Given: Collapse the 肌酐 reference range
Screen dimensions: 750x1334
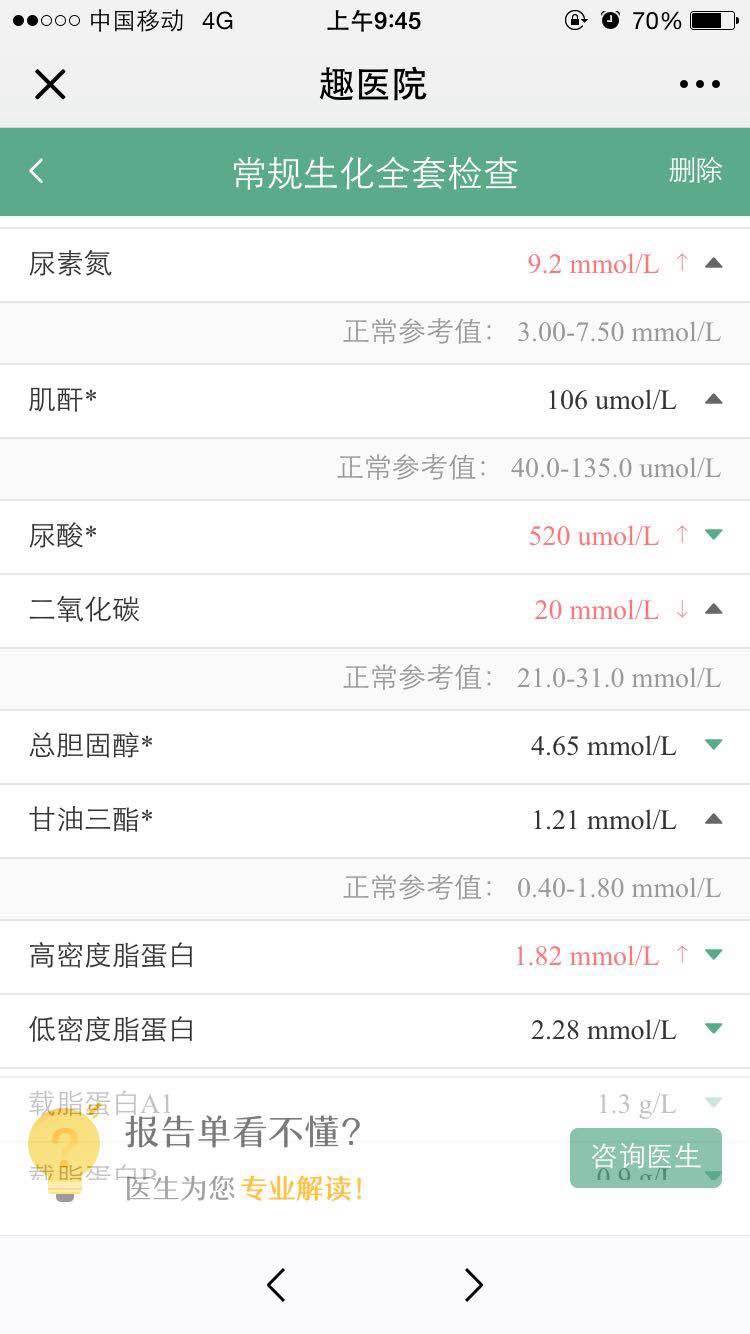Looking at the screenshot, I should 713,400.
